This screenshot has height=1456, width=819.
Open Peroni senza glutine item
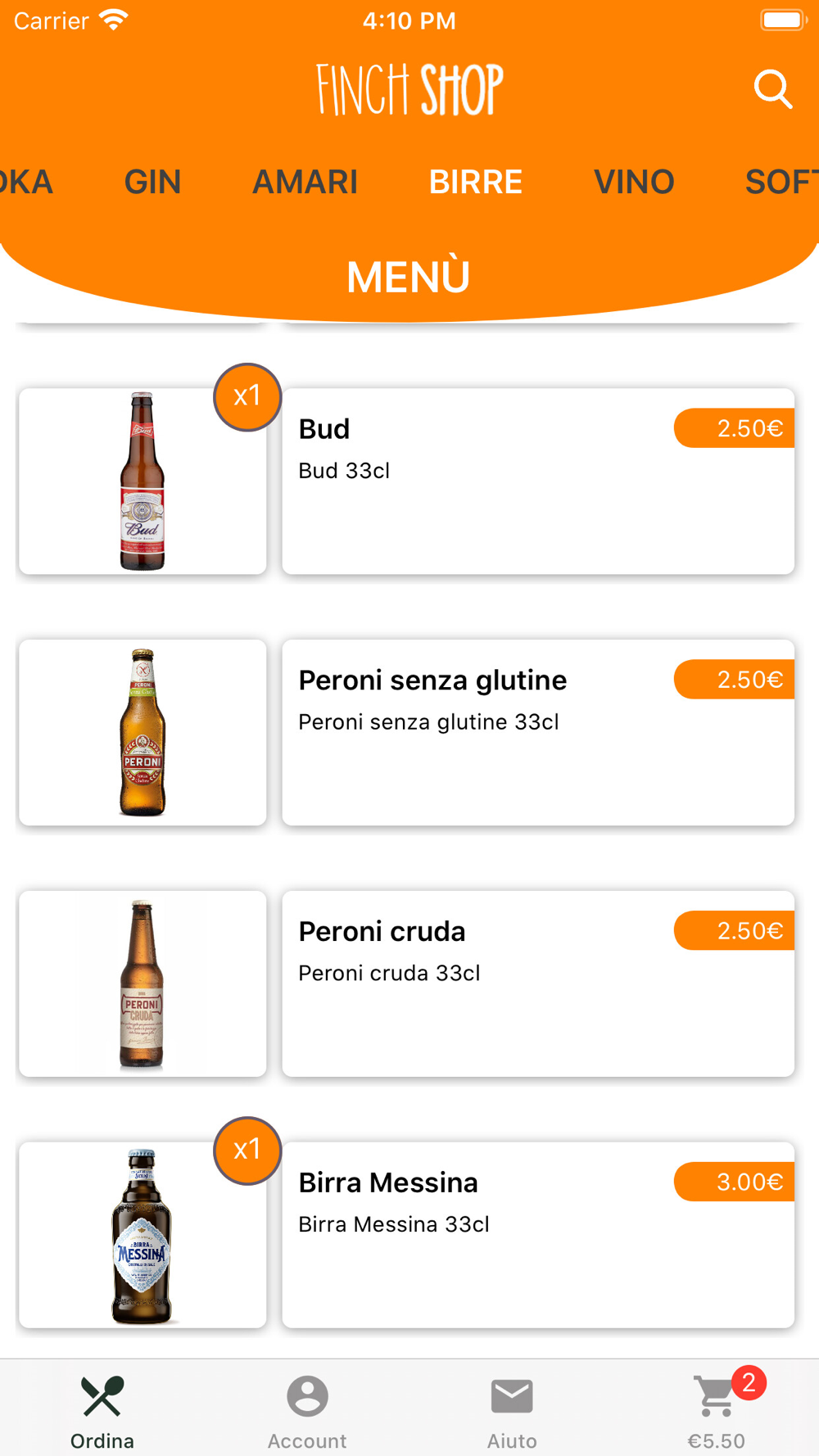click(538, 733)
